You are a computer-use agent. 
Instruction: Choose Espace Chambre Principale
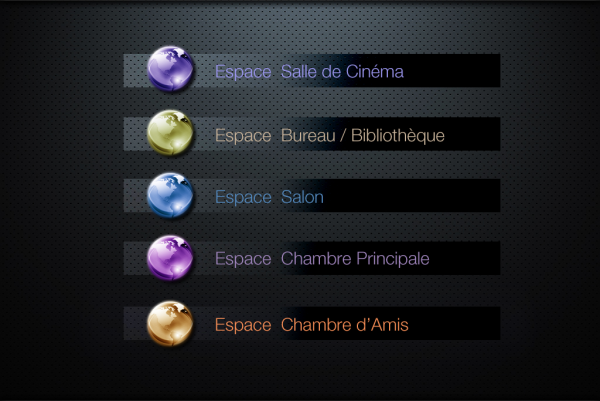pyautogui.click(x=322, y=259)
